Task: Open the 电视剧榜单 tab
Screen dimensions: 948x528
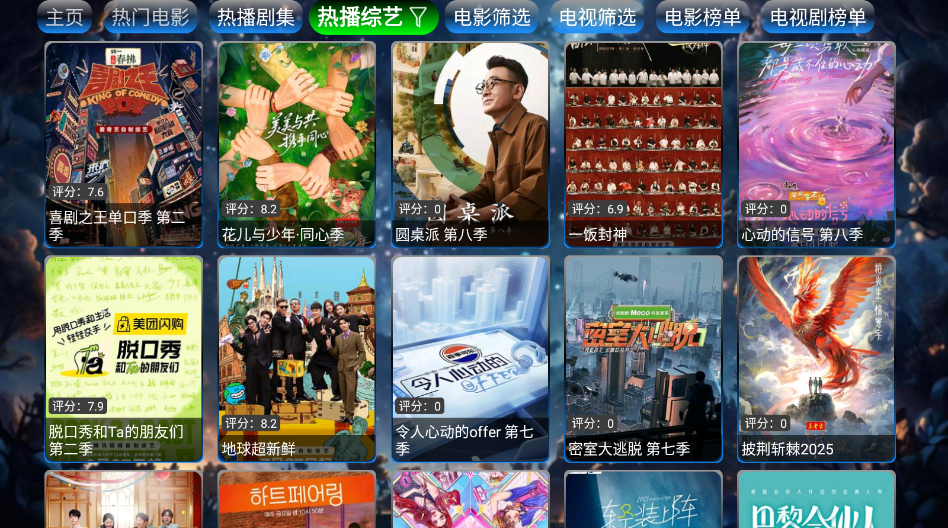Action: (x=817, y=17)
